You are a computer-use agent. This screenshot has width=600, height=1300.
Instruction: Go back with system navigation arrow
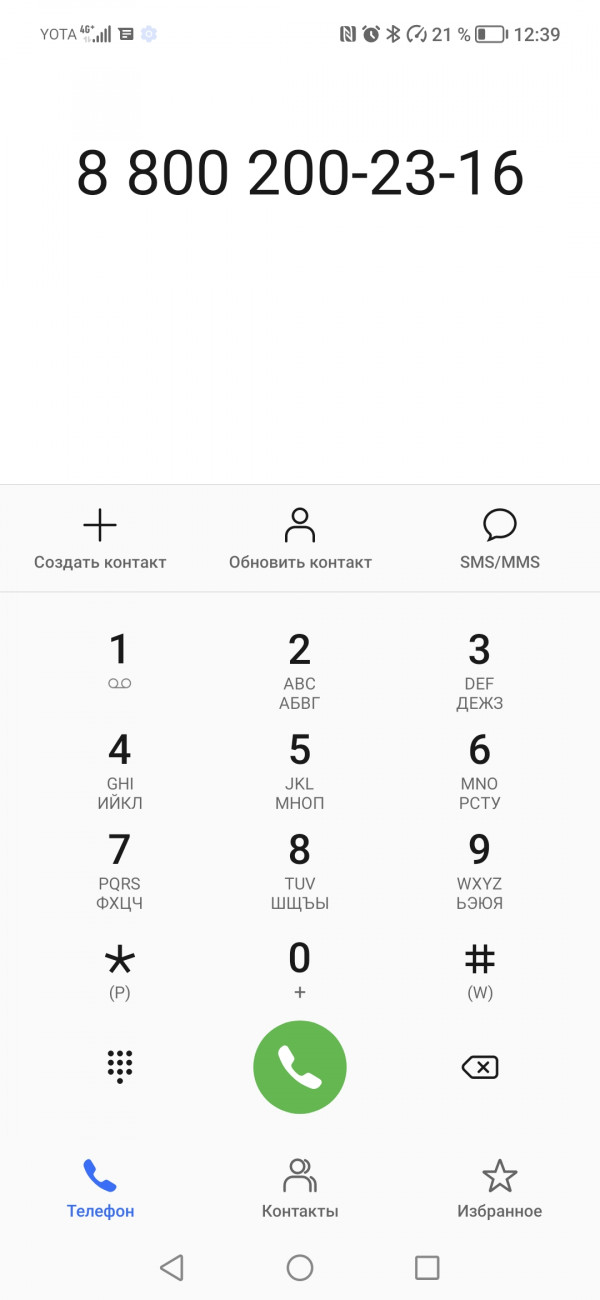tap(172, 1268)
